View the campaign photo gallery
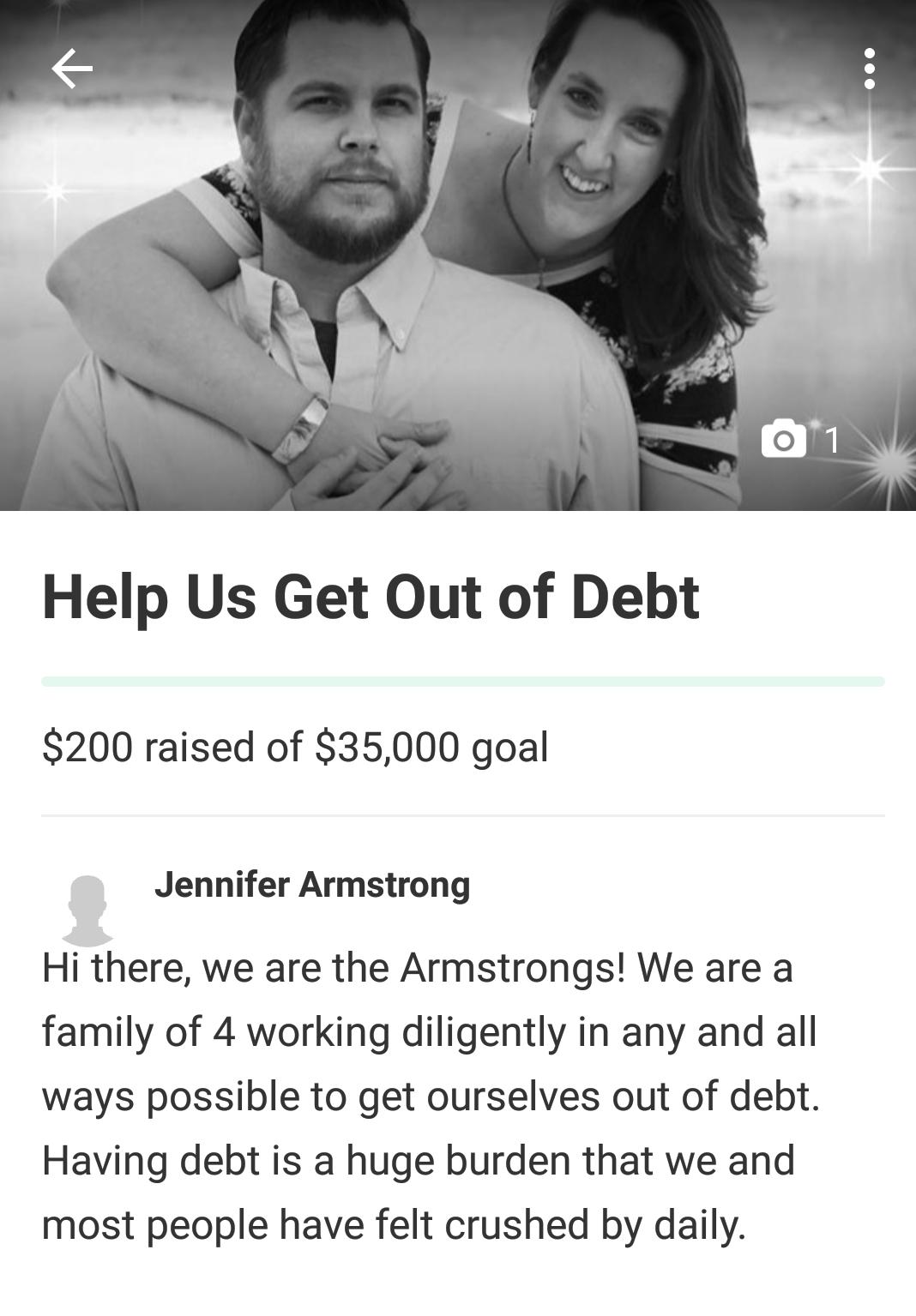916x1316 pixels. pyautogui.click(x=799, y=439)
